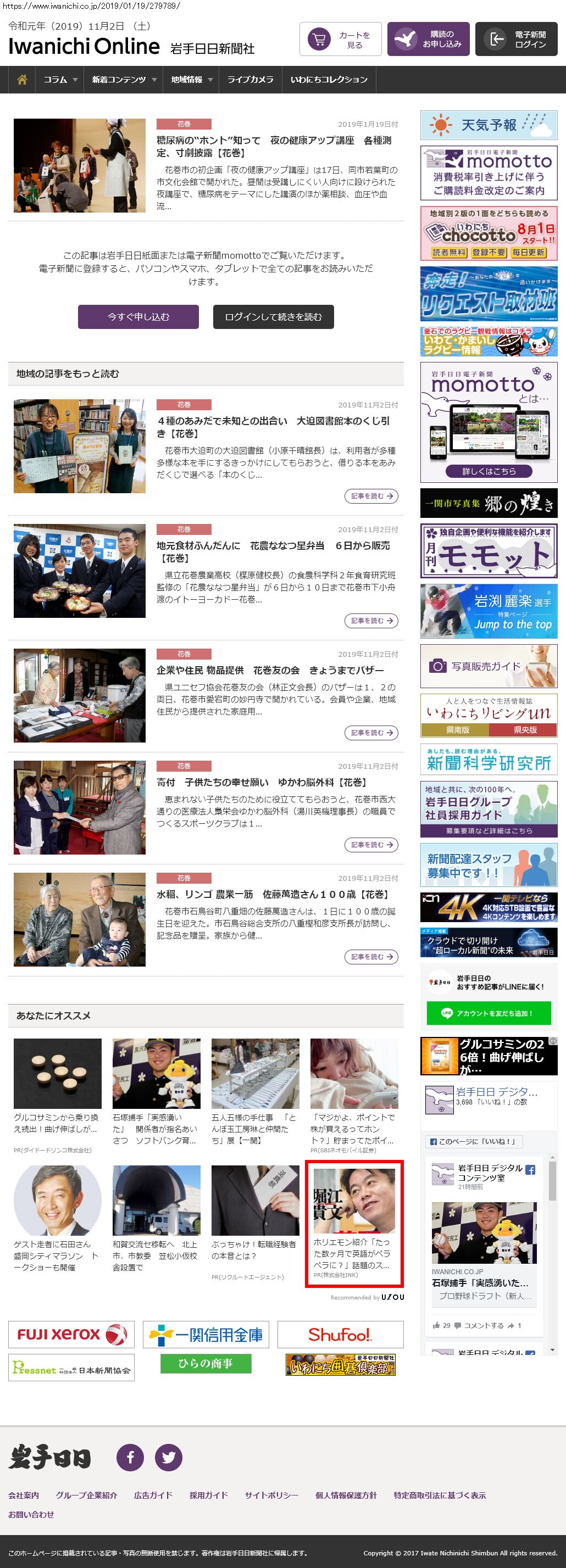This screenshot has width=566, height=1568.
Task: Open ホリエモン紹介 recommended item
Action: point(353,1224)
